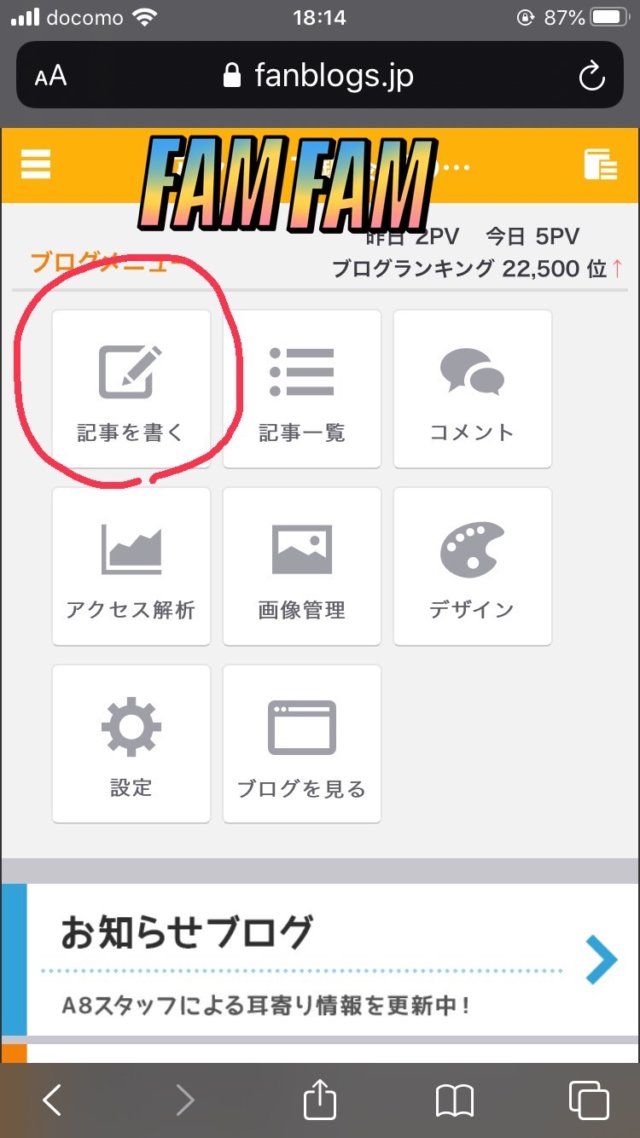Screen dimensions: 640x1138
Task: Tap the fanblogs.jp address bar
Action: pos(320,76)
